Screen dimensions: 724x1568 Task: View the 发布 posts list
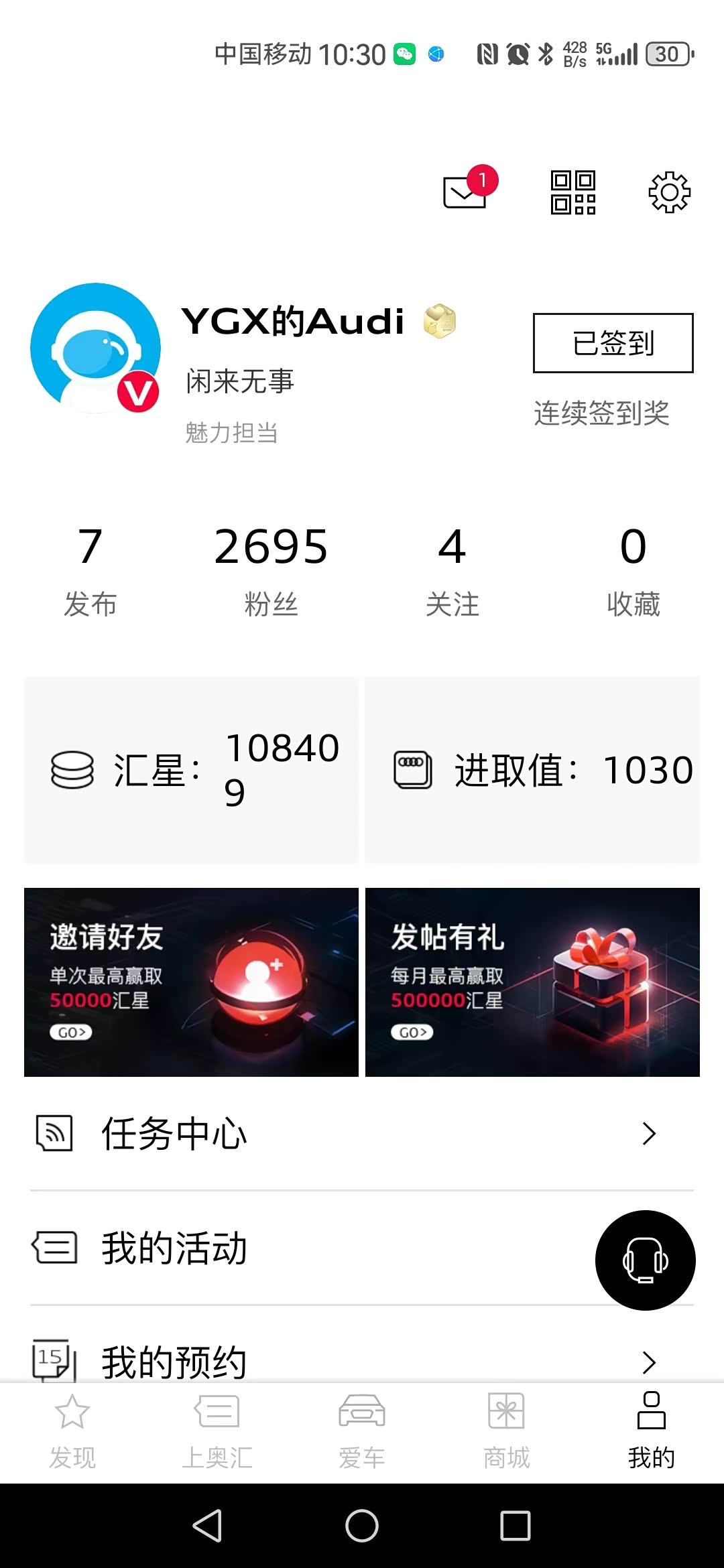90,570
